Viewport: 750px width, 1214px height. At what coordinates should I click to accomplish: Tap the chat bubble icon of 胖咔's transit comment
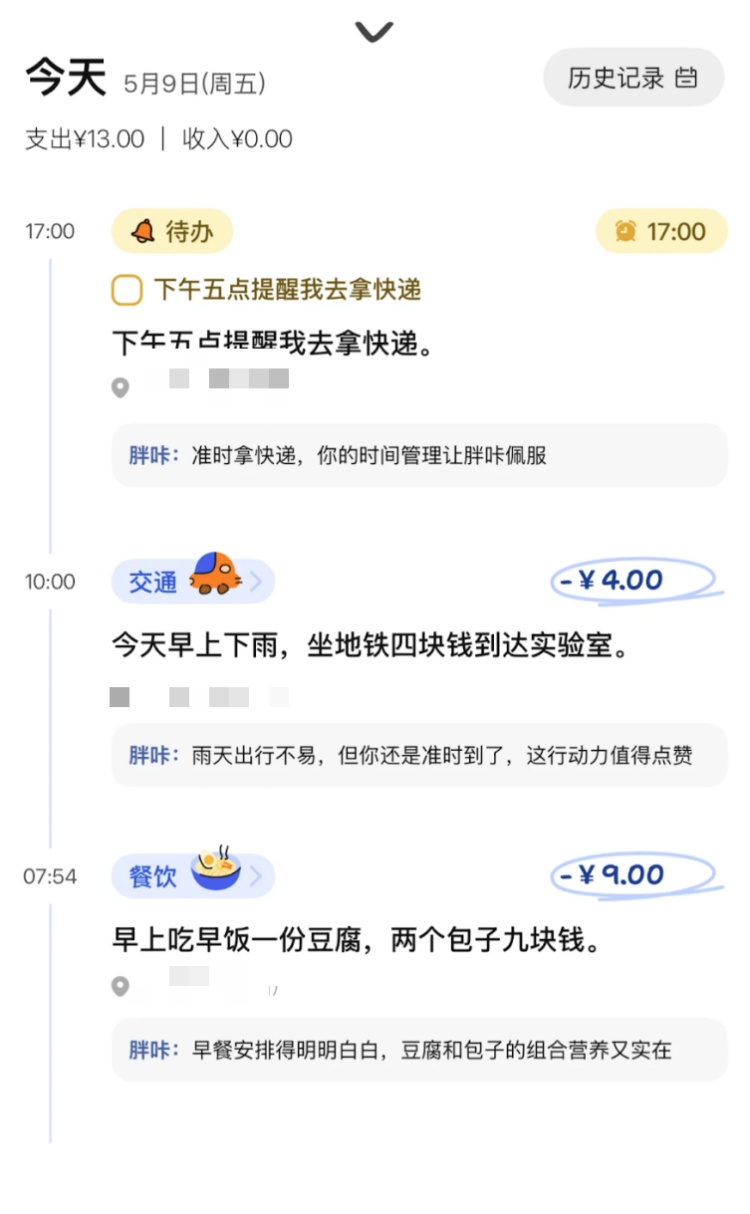click(420, 755)
